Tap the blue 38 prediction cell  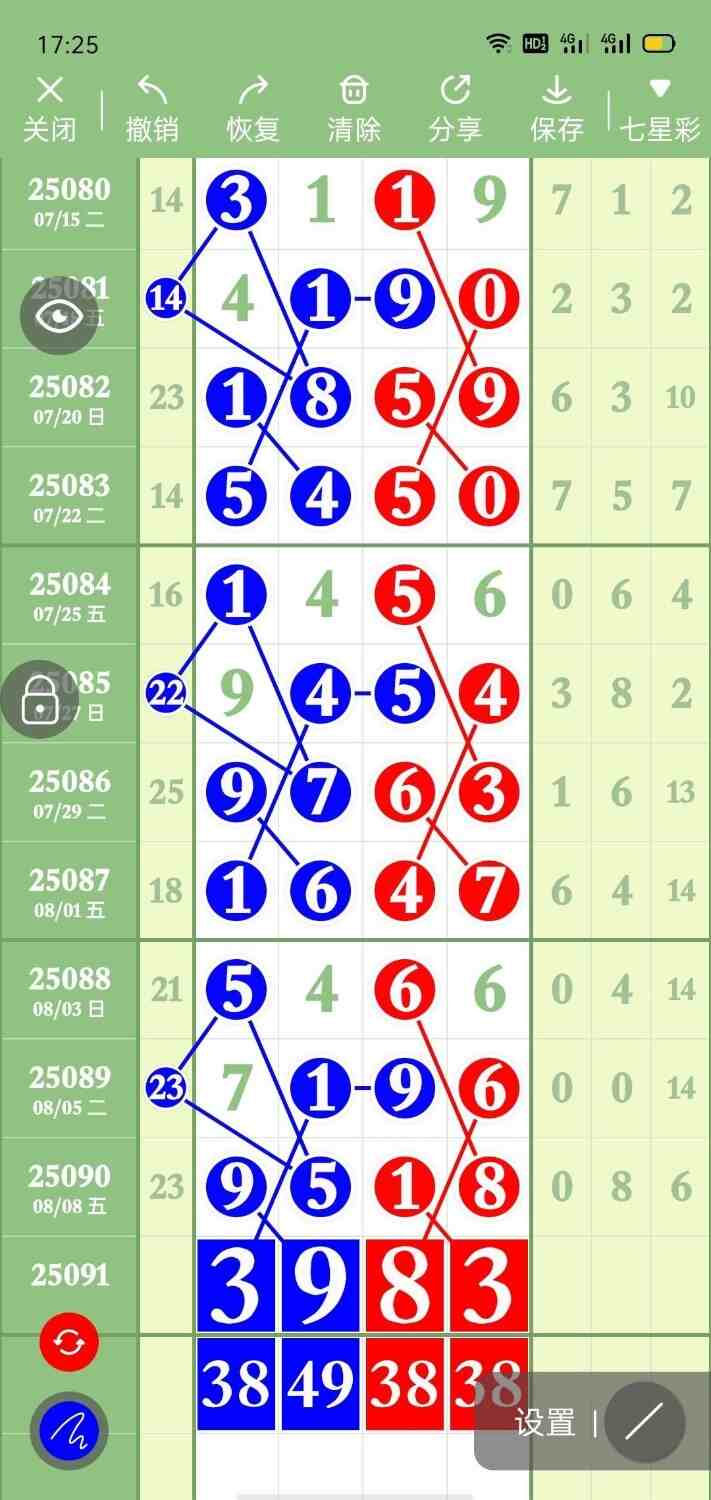tap(236, 1384)
